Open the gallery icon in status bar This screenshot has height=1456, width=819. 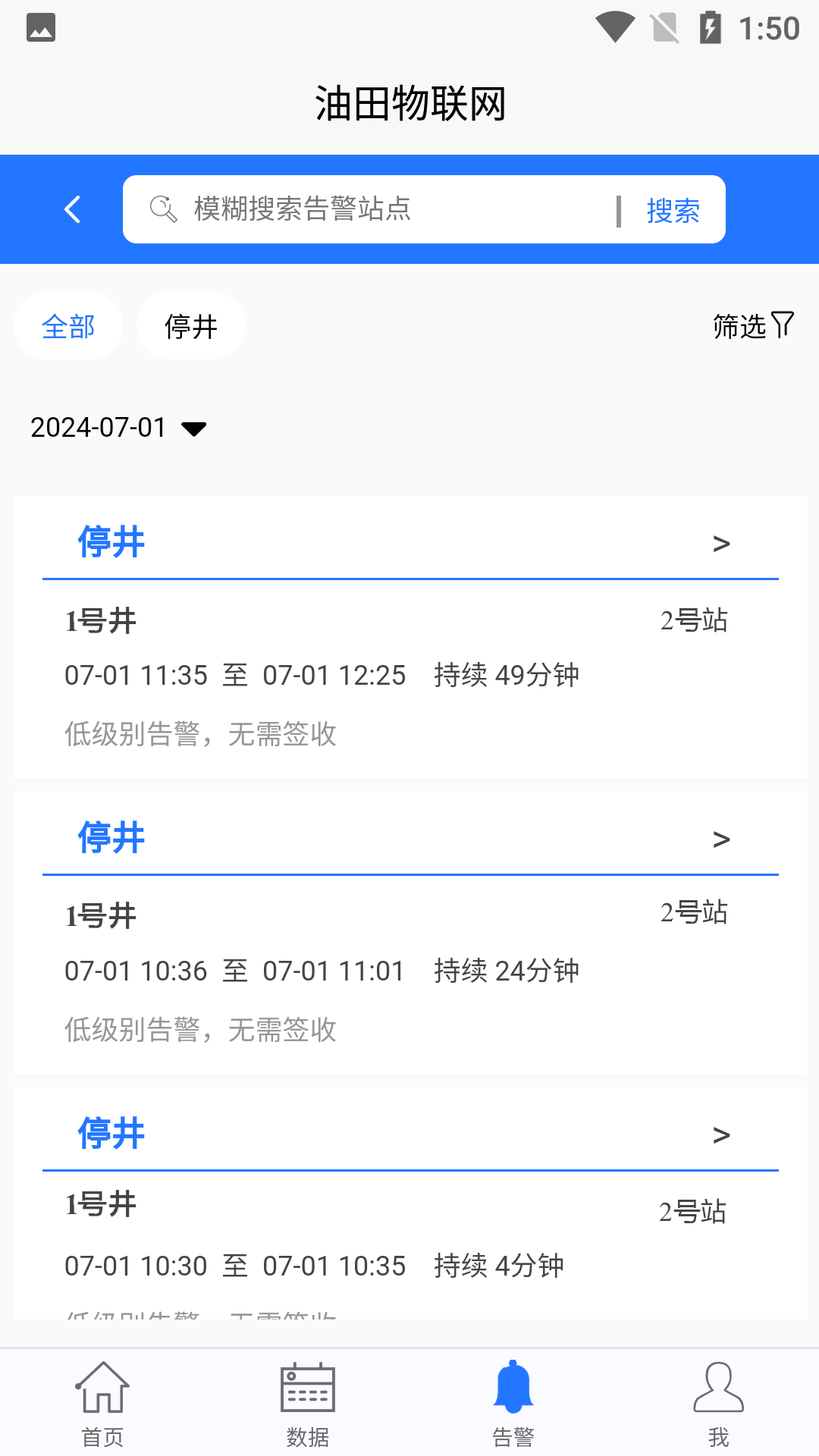[x=42, y=28]
